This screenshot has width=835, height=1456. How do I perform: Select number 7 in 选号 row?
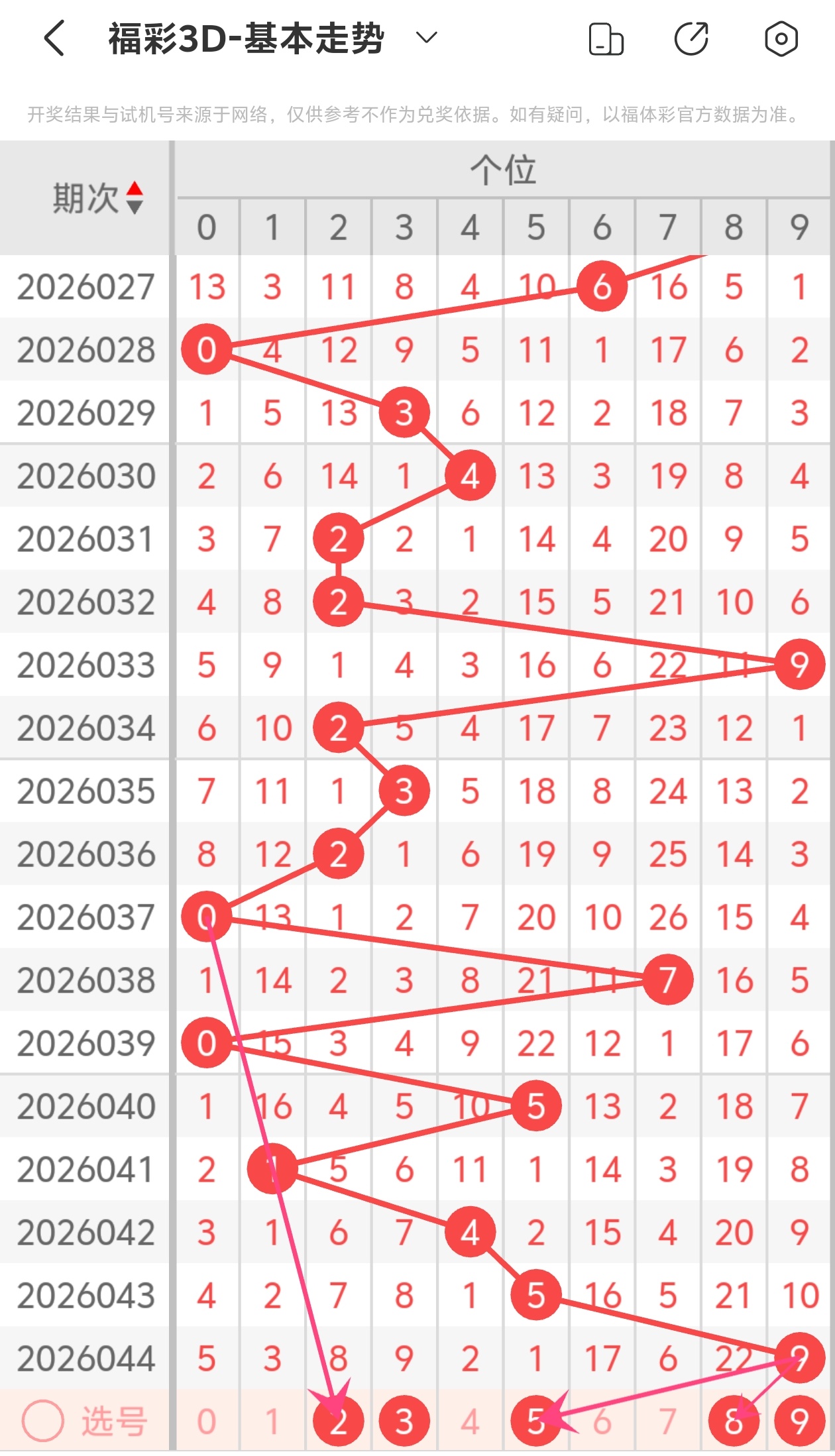coord(667,1422)
